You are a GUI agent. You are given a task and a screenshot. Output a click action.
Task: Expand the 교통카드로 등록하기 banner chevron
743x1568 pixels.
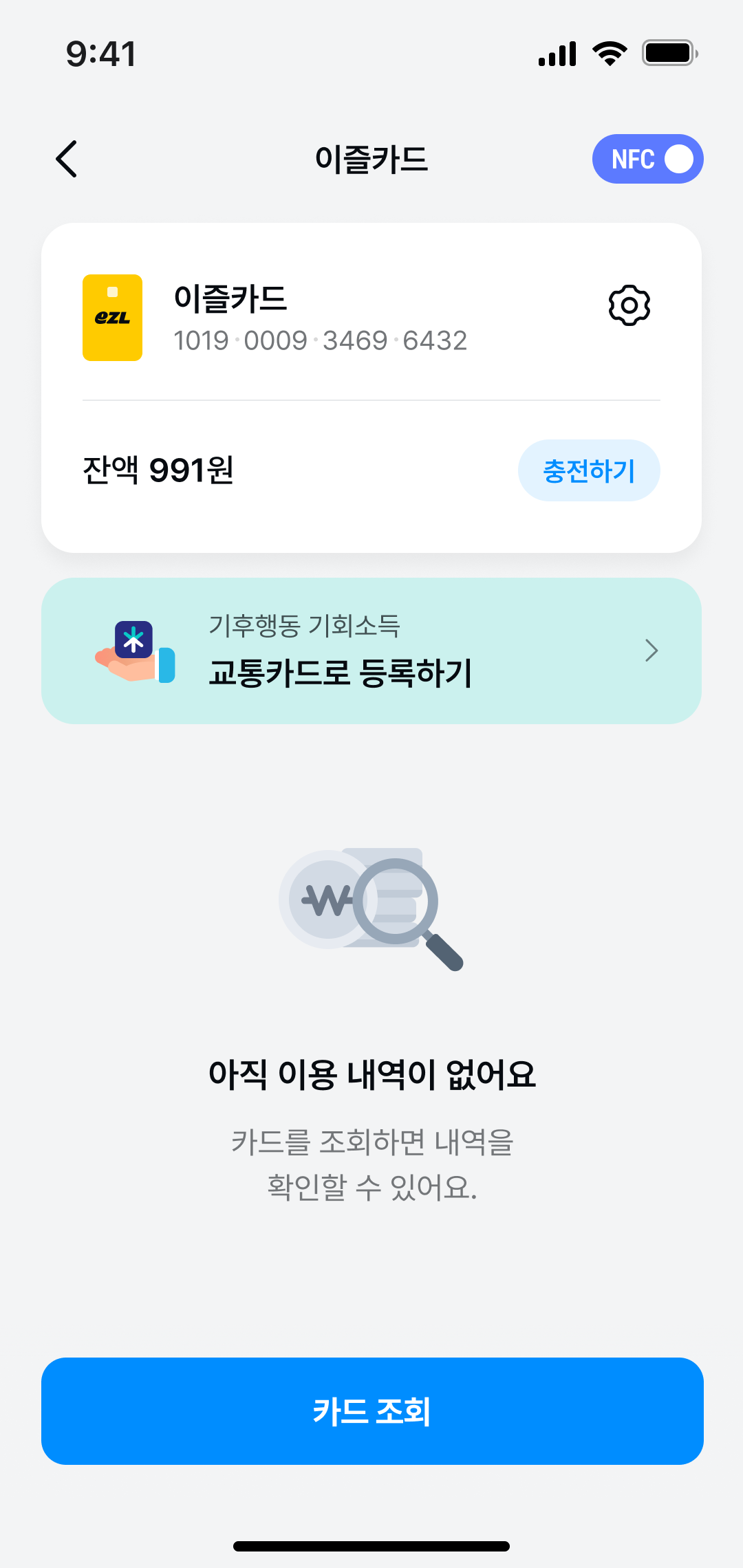[x=652, y=651]
